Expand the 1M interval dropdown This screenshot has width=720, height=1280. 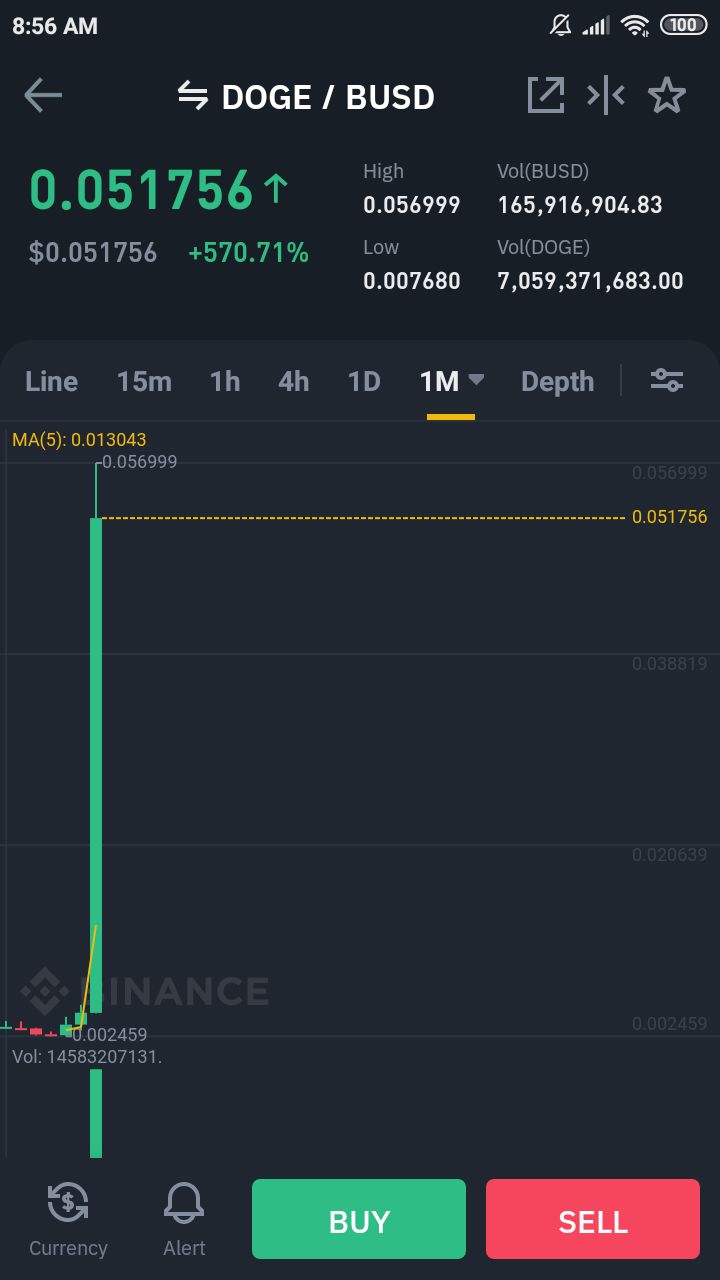pos(451,381)
